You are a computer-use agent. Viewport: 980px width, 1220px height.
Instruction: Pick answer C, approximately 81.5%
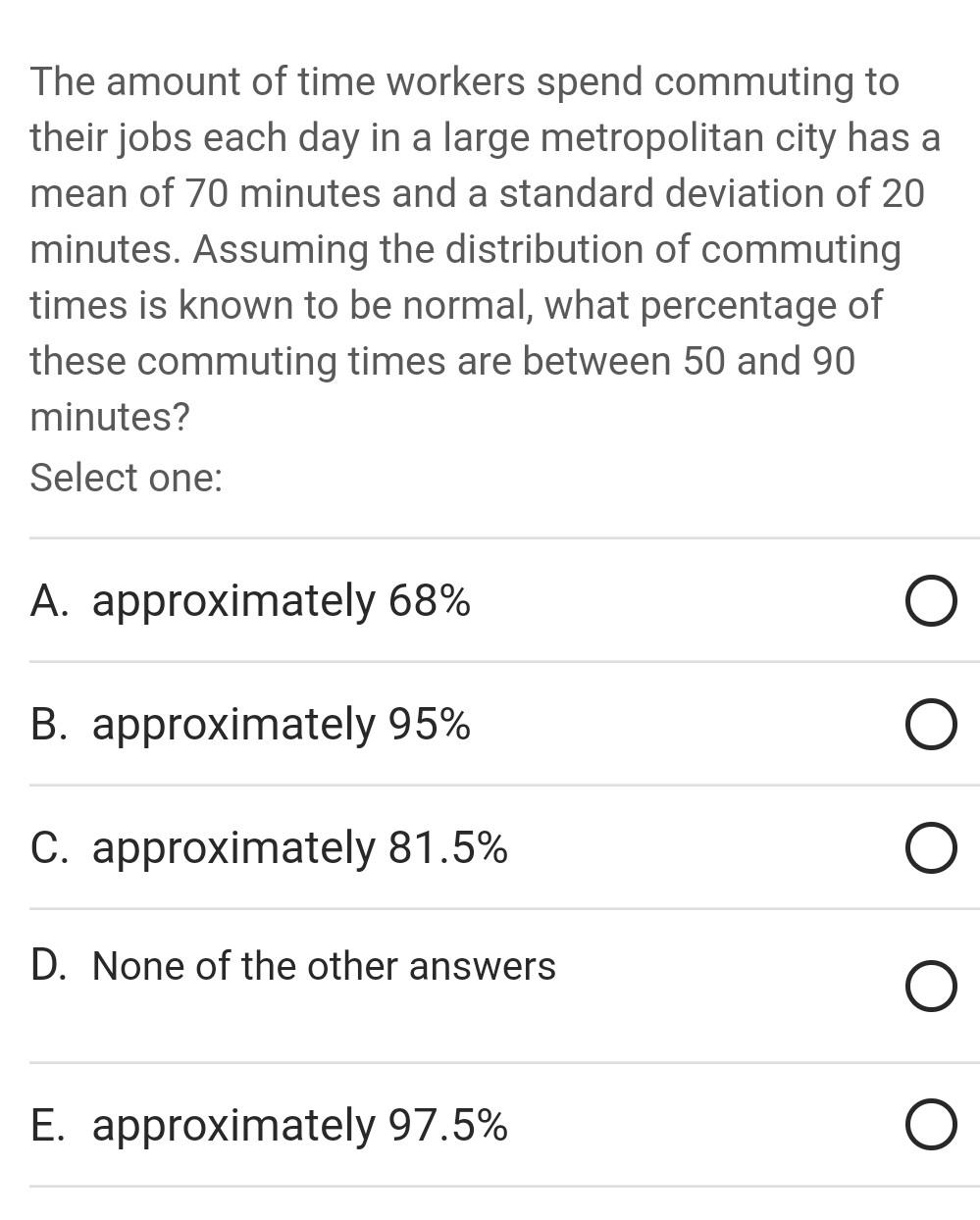(931, 849)
